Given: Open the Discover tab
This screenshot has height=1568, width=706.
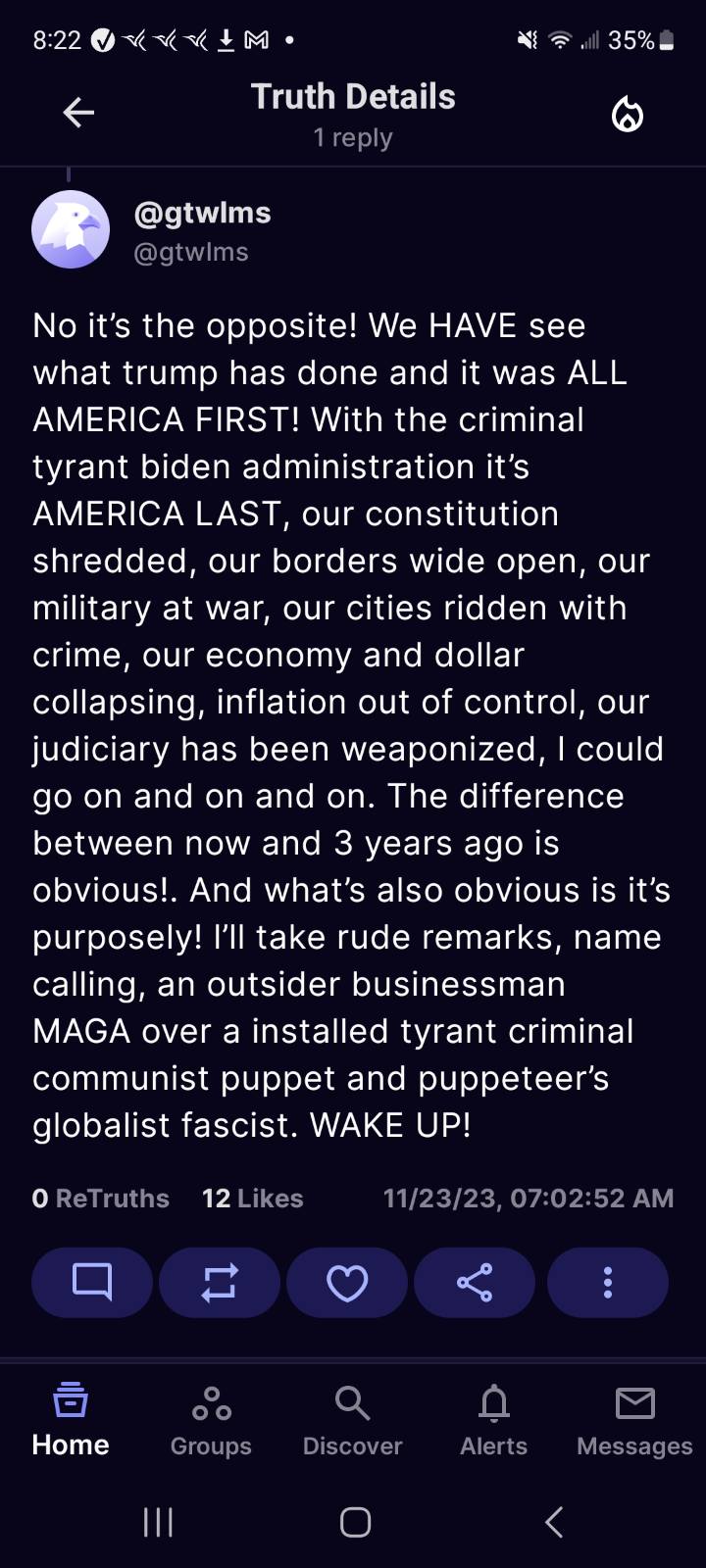Looking at the screenshot, I should coord(352,1420).
